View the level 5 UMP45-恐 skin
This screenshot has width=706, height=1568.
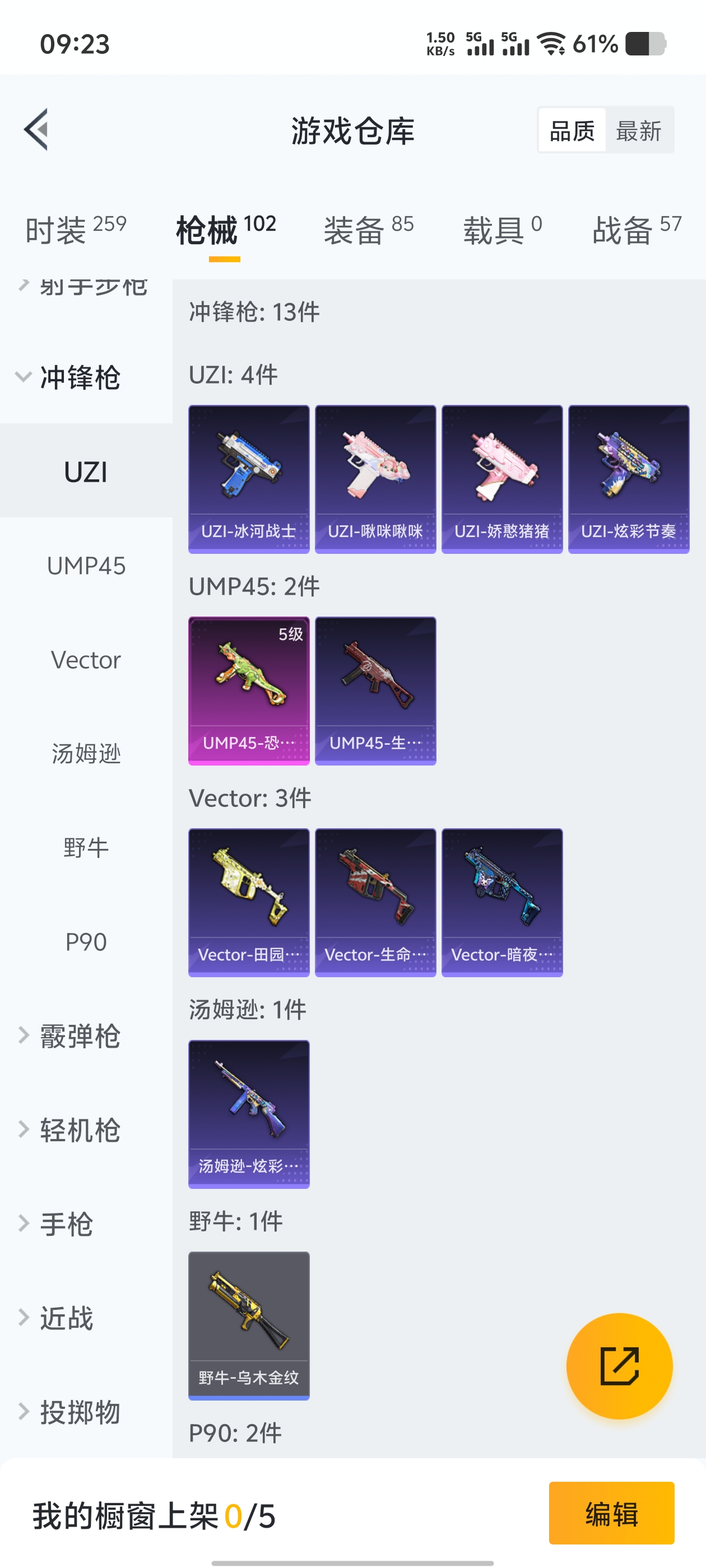249,690
